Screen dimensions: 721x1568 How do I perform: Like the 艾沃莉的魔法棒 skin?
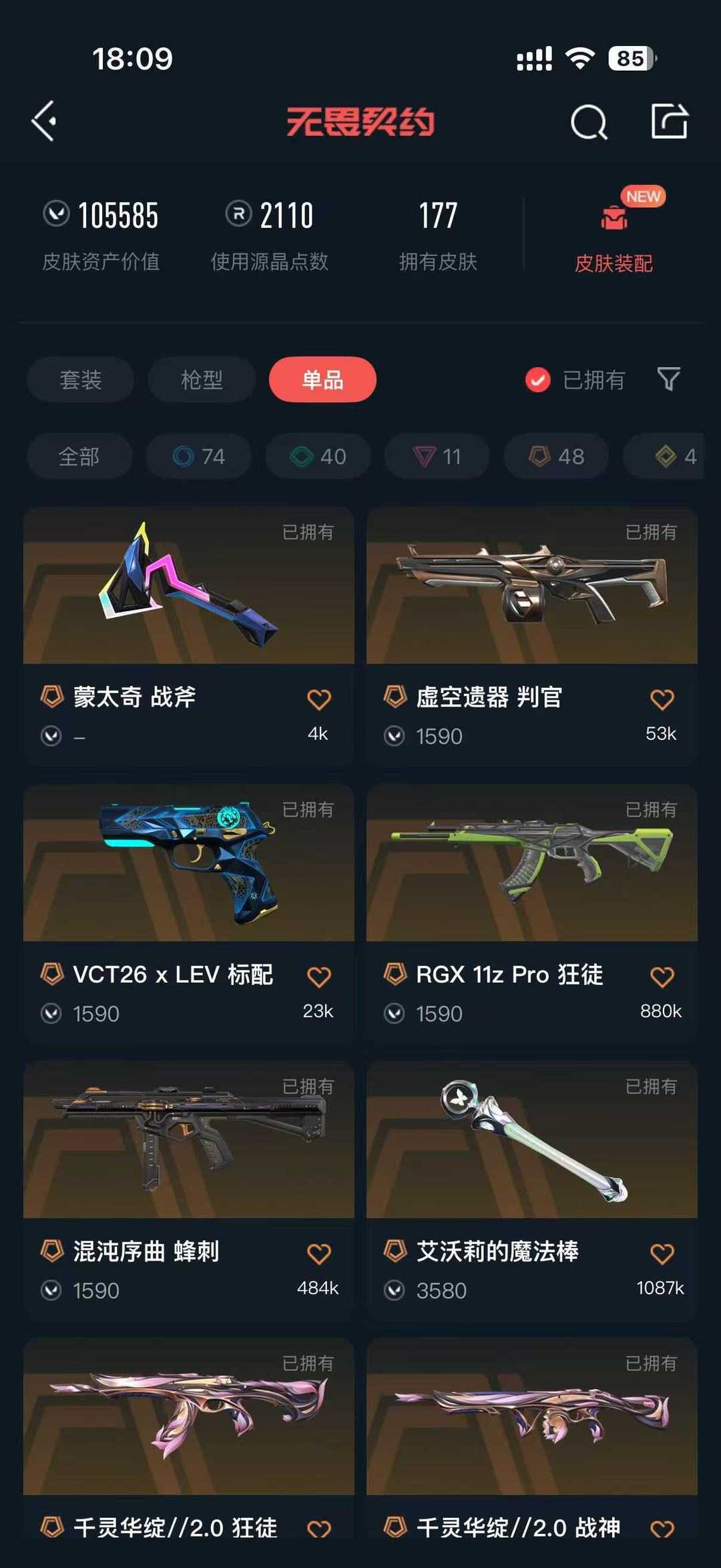[x=662, y=1254]
